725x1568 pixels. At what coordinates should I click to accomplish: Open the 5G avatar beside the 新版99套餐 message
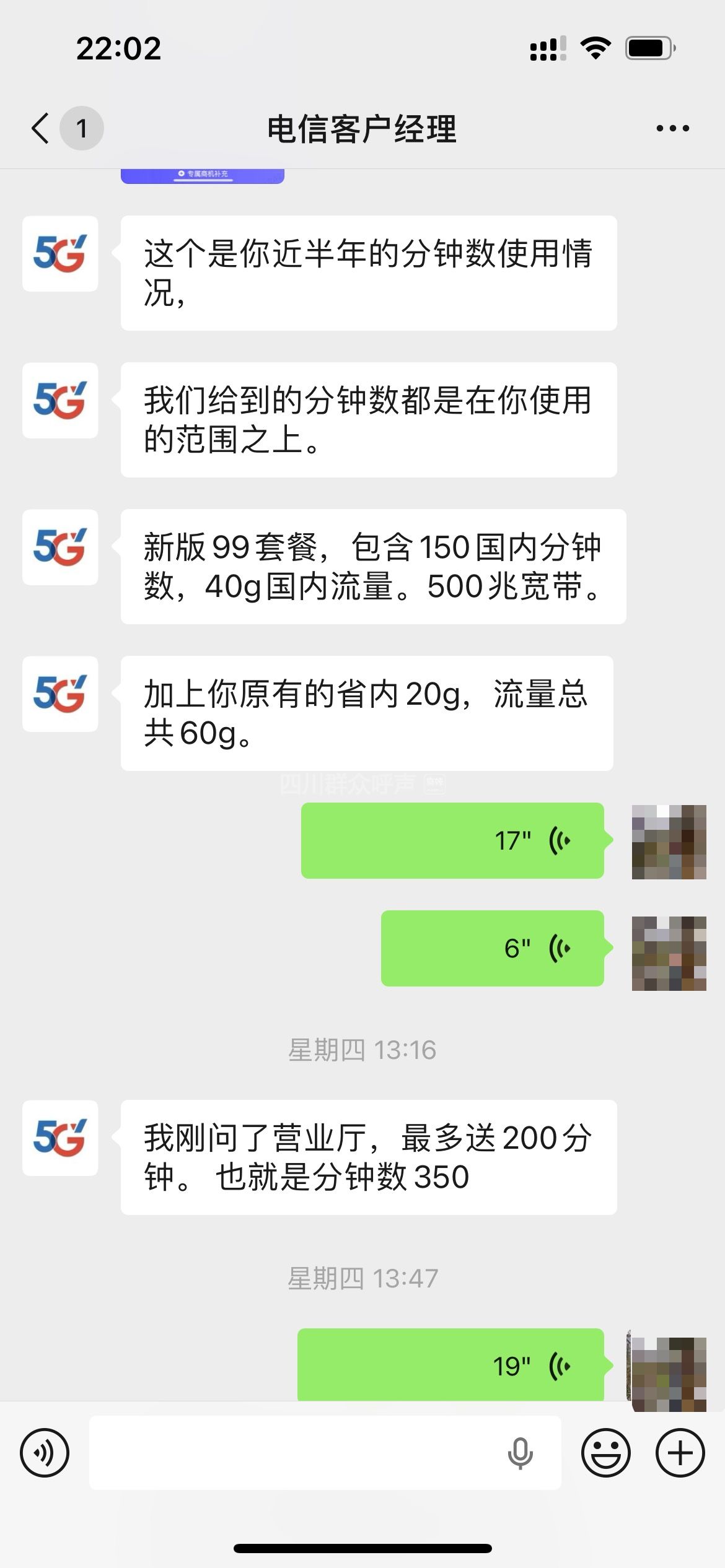coord(60,547)
